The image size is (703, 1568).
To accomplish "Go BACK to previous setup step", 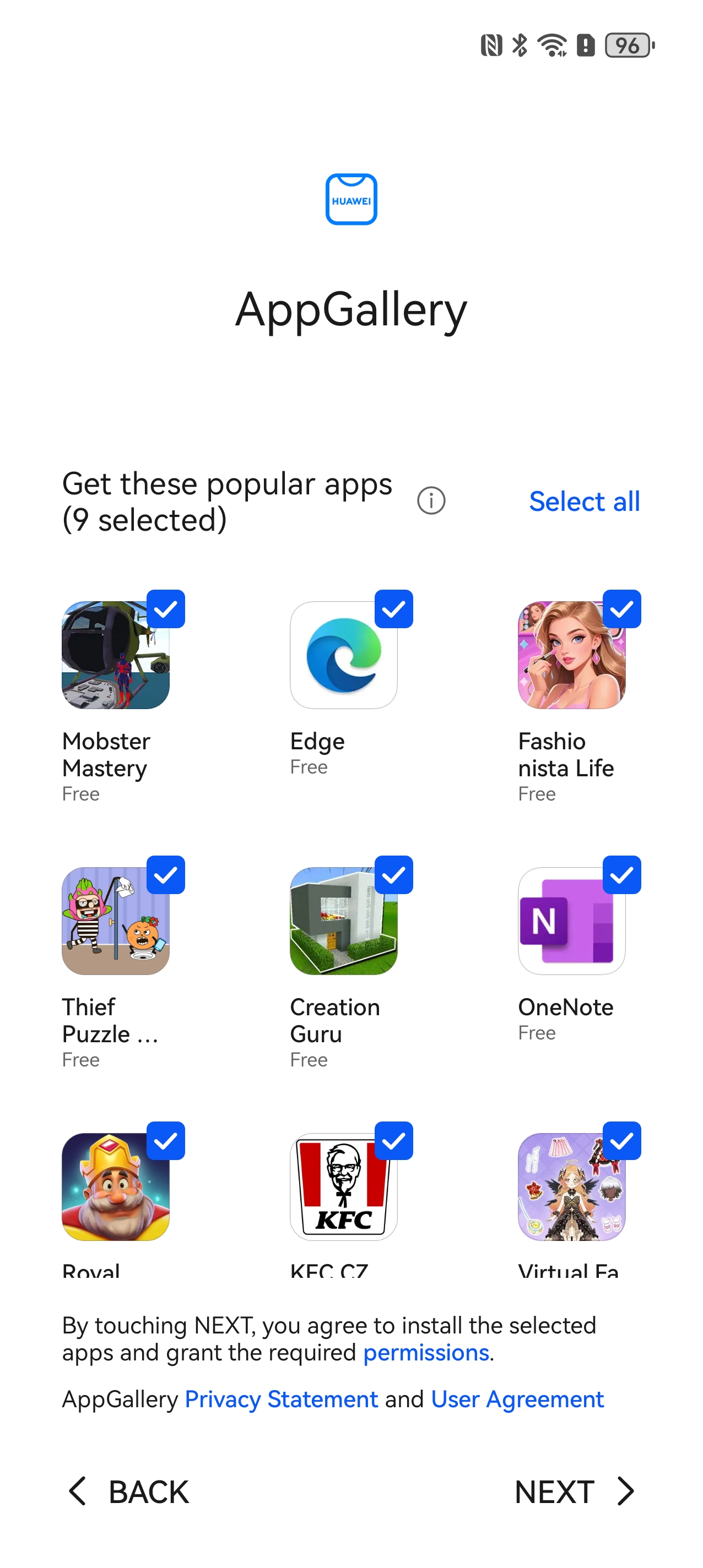I will tap(128, 1492).
